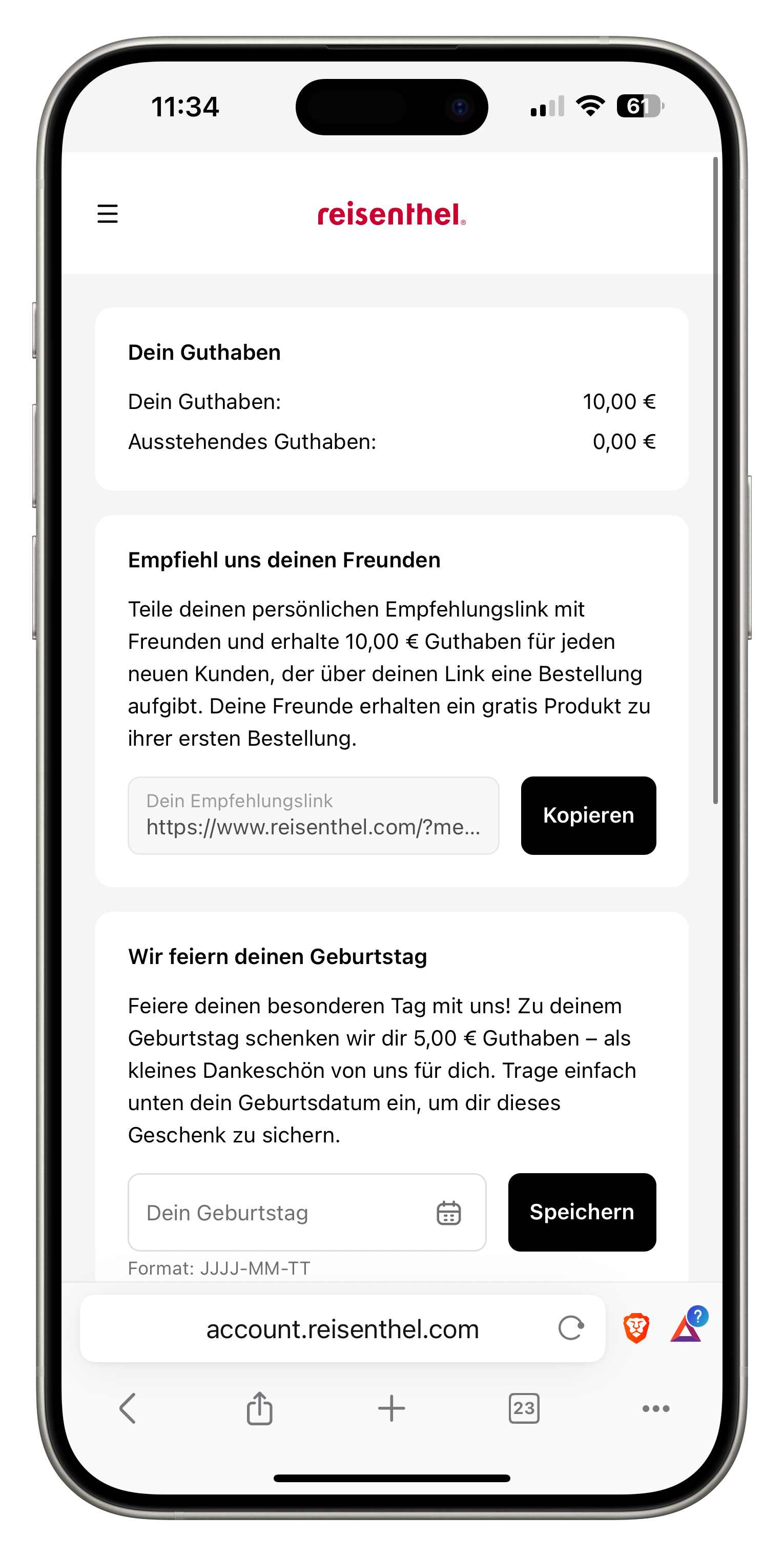
Task: Open the Brave Rewards triangle icon
Action: 686,1329
